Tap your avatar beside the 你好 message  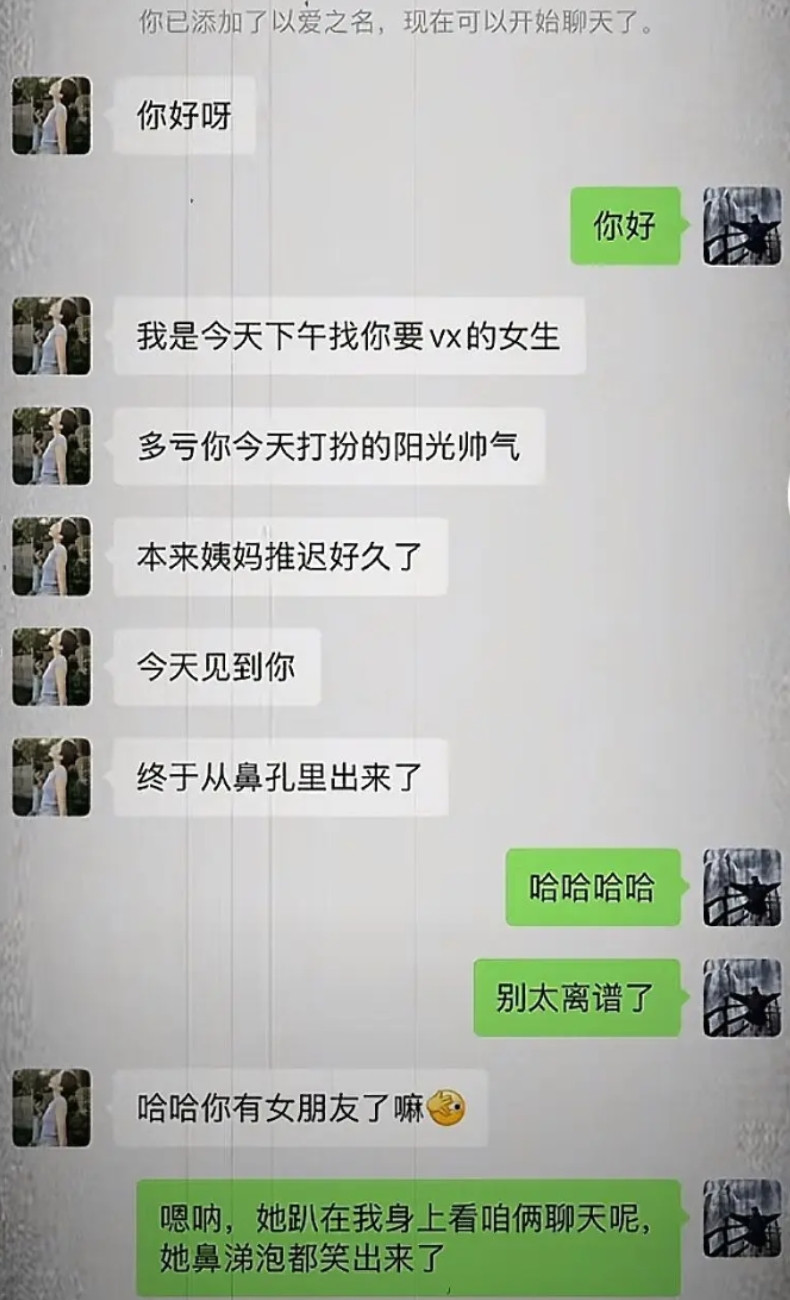pyautogui.click(x=740, y=228)
